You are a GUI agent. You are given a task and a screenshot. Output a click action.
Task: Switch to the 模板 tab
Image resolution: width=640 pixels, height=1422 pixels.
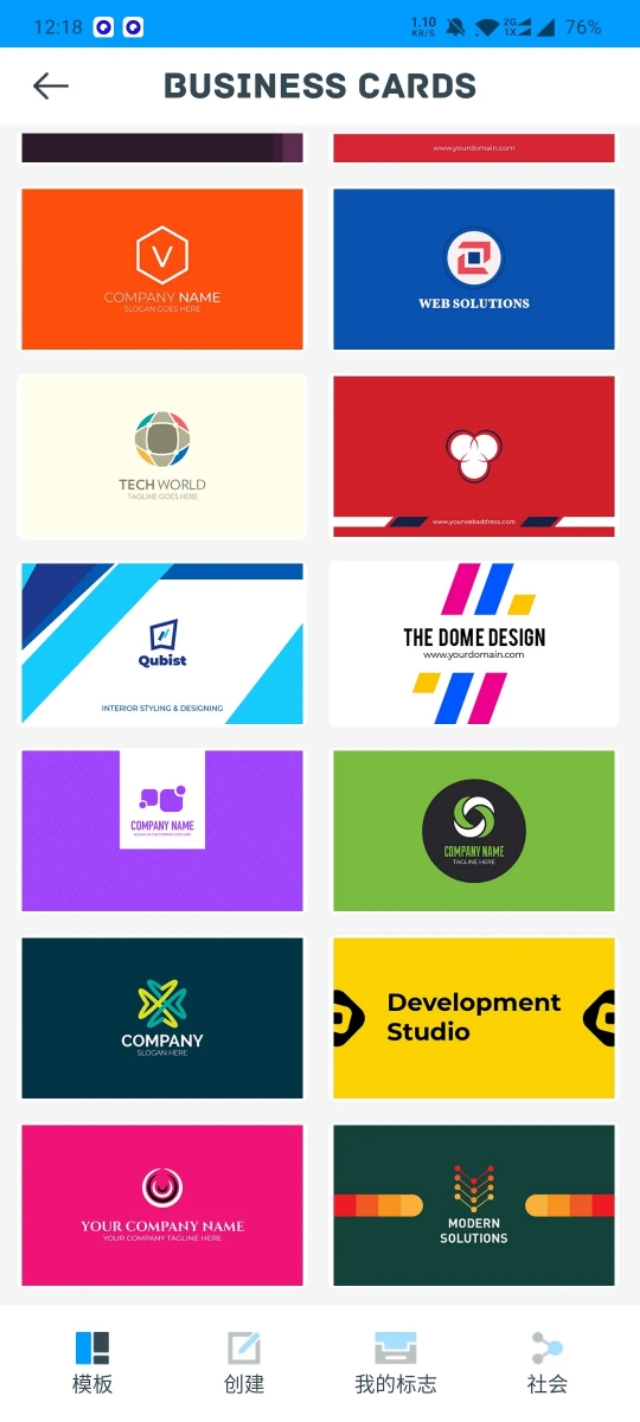92,1362
